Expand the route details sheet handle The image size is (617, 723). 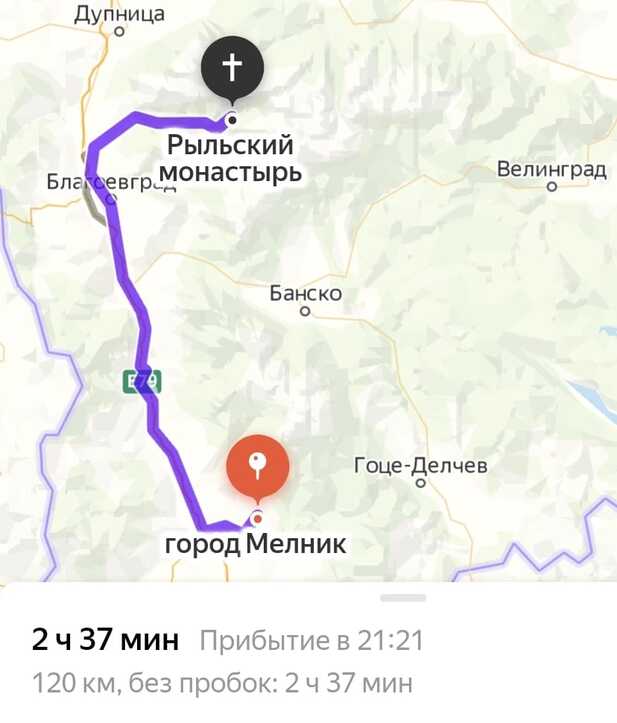[404, 597]
